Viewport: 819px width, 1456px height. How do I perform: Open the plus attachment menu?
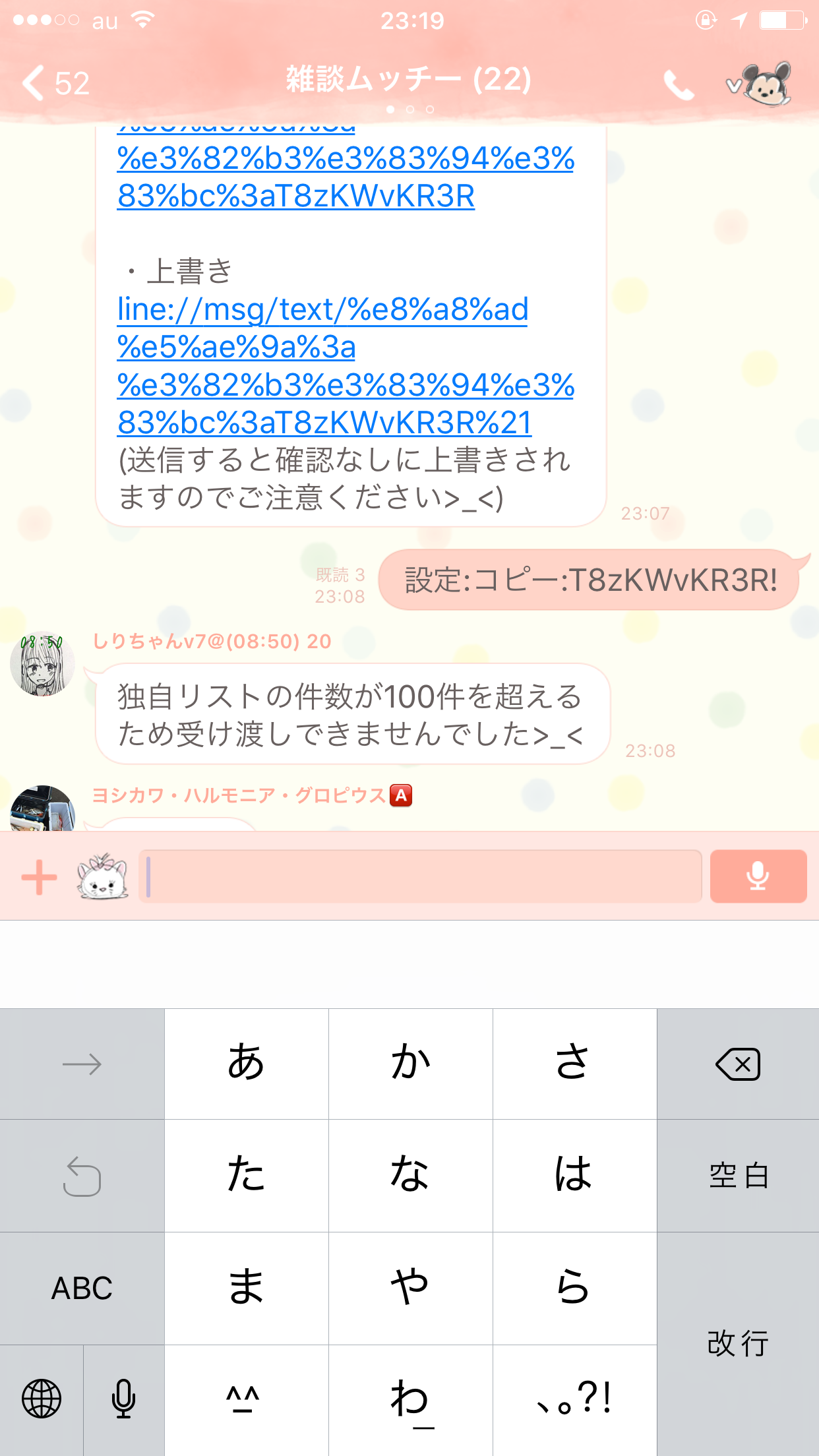[x=40, y=877]
